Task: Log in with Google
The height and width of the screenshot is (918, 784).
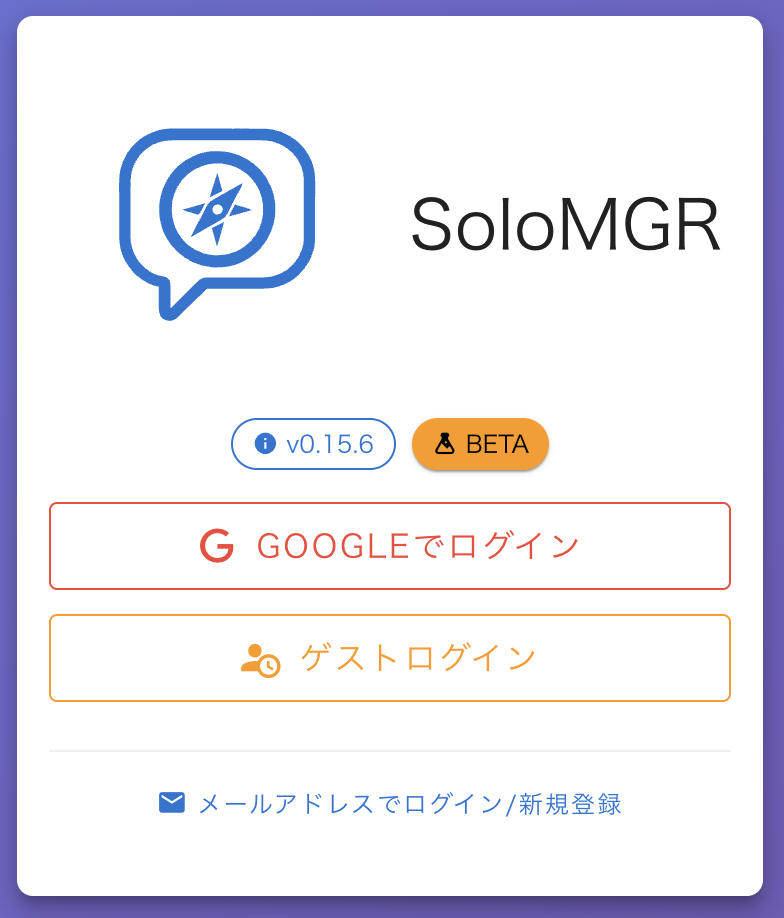Action: point(390,546)
